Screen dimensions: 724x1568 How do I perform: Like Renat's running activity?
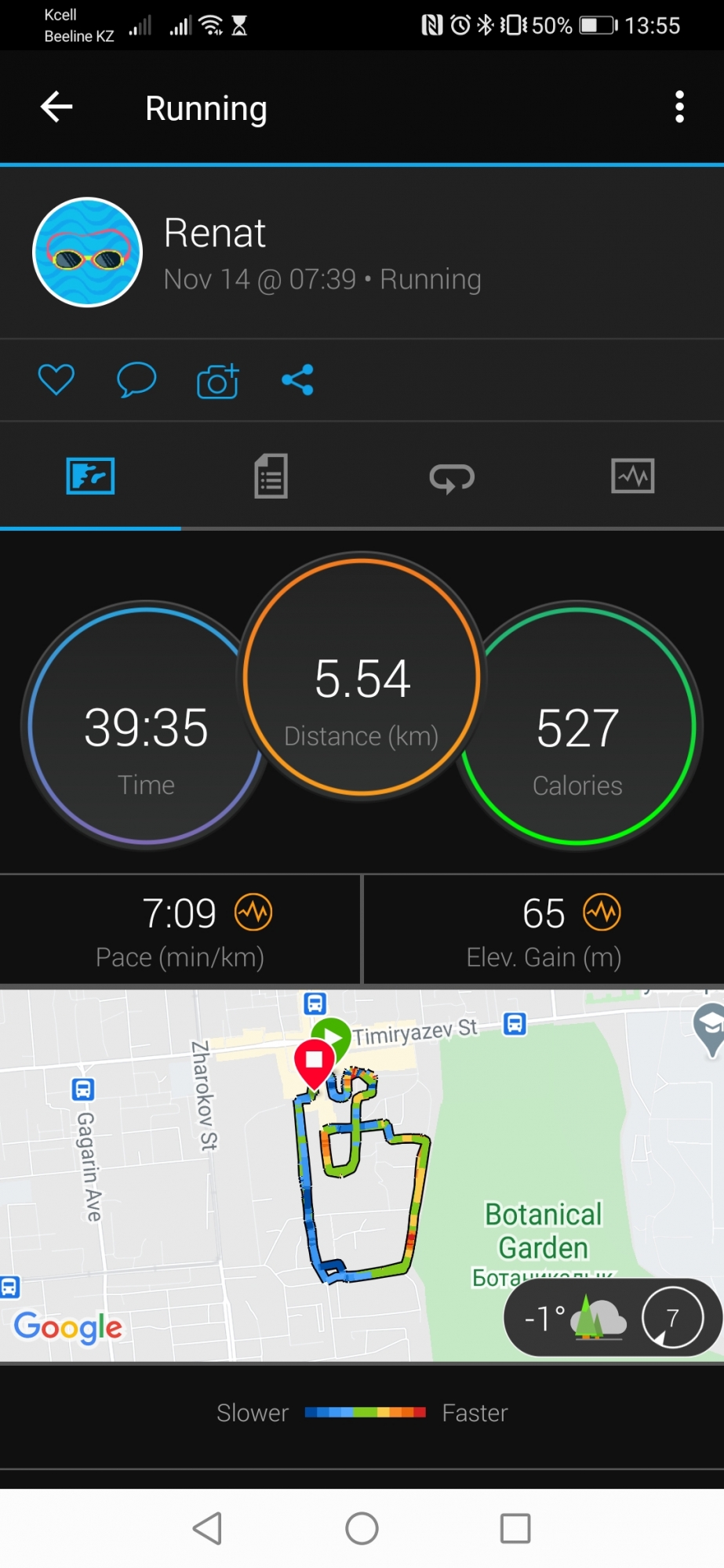pos(56,380)
